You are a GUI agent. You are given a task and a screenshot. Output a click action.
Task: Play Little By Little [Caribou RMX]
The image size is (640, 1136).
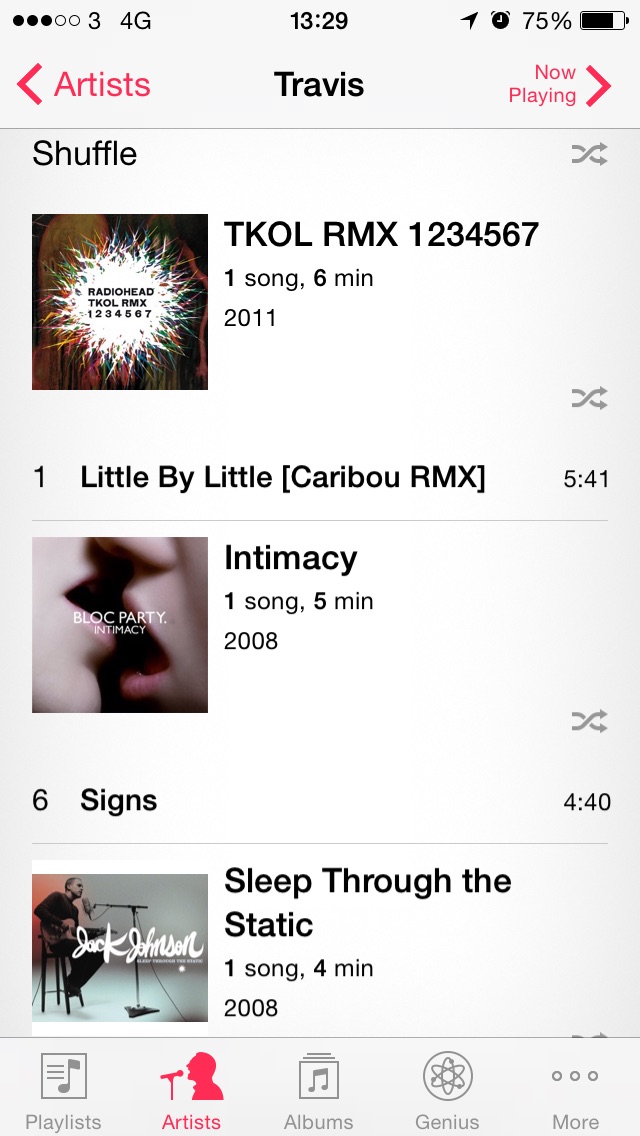pyautogui.click(x=283, y=478)
